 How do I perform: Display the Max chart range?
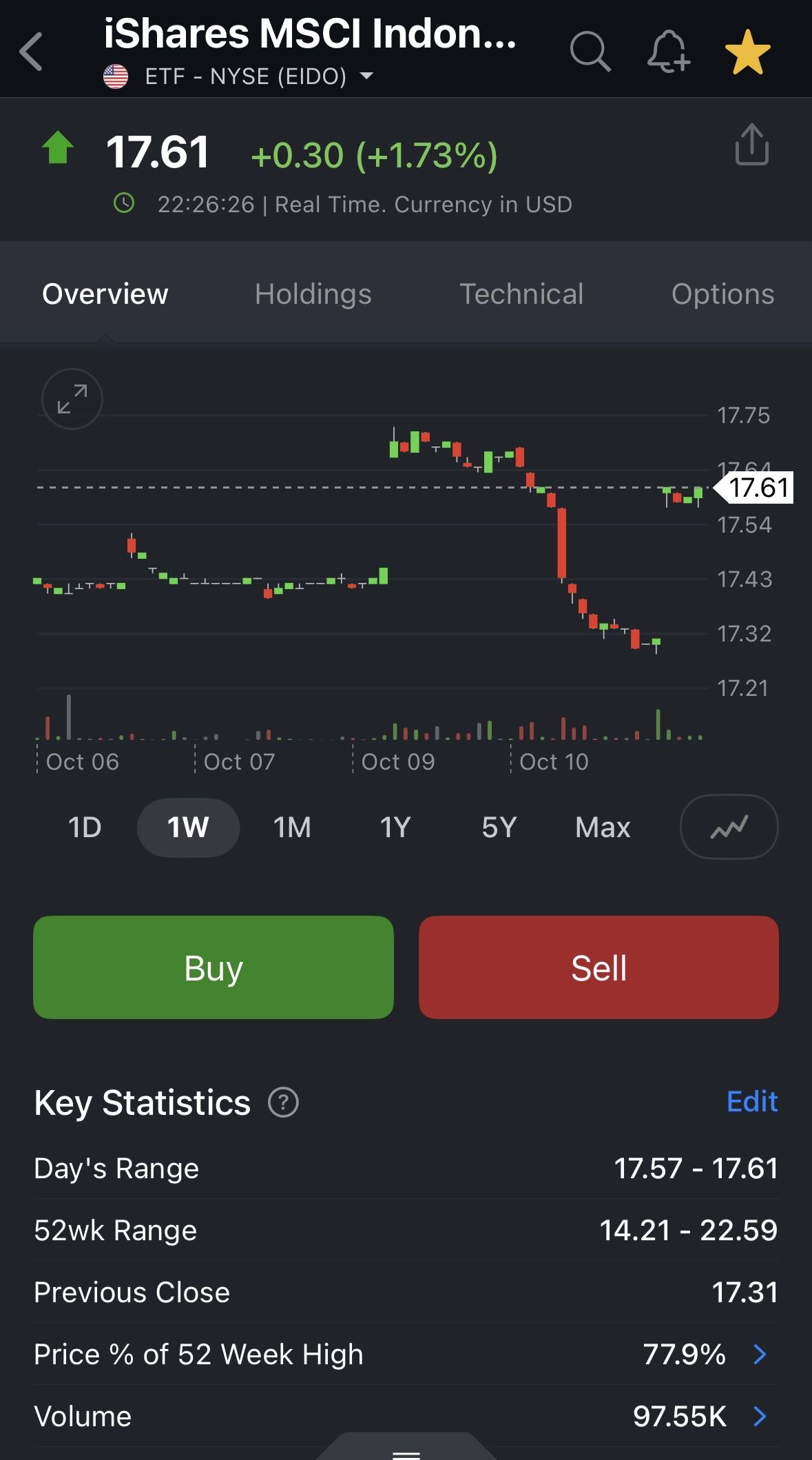(x=603, y=827)
